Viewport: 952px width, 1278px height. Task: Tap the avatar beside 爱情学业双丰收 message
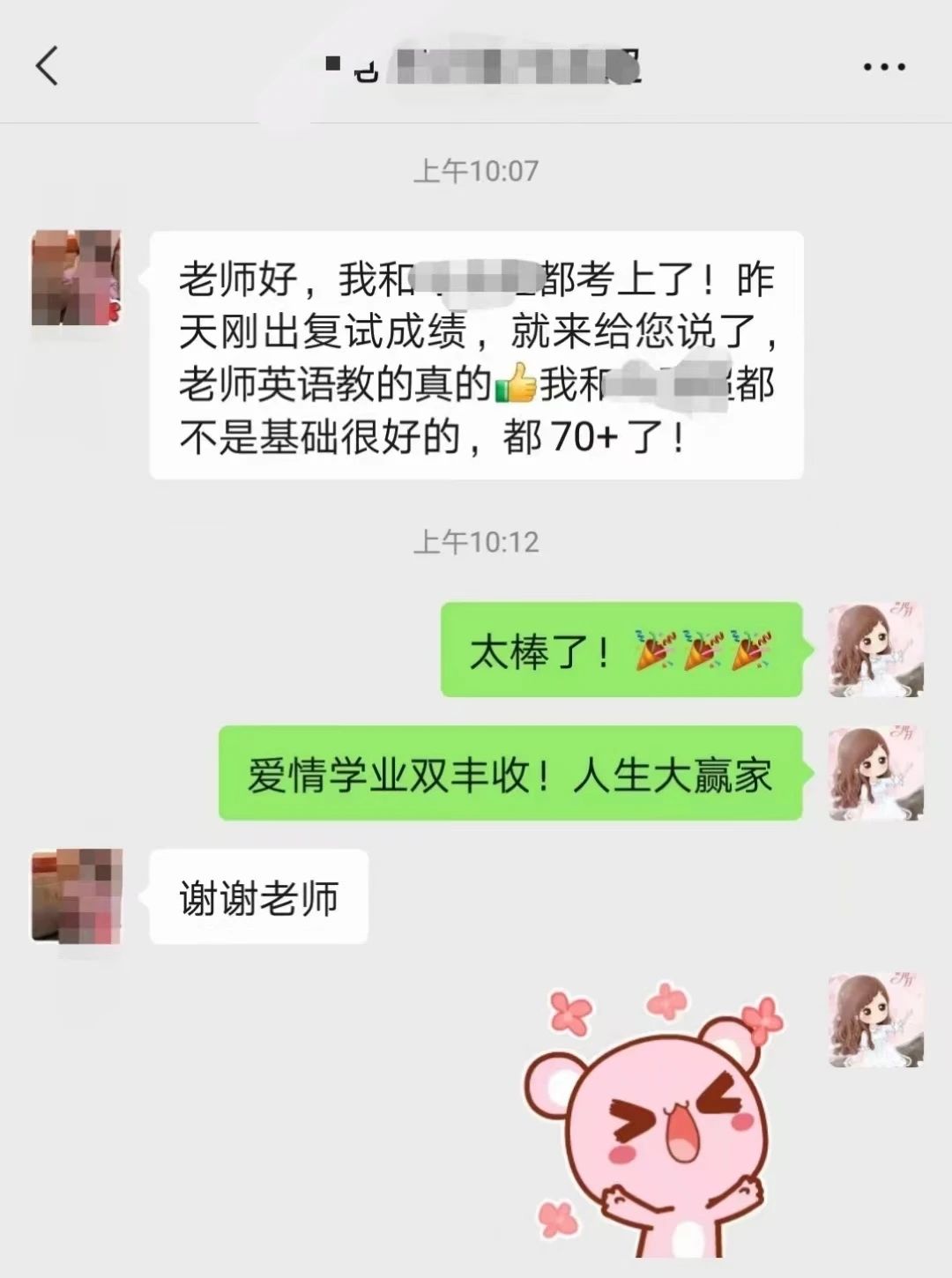pos(874,774)
